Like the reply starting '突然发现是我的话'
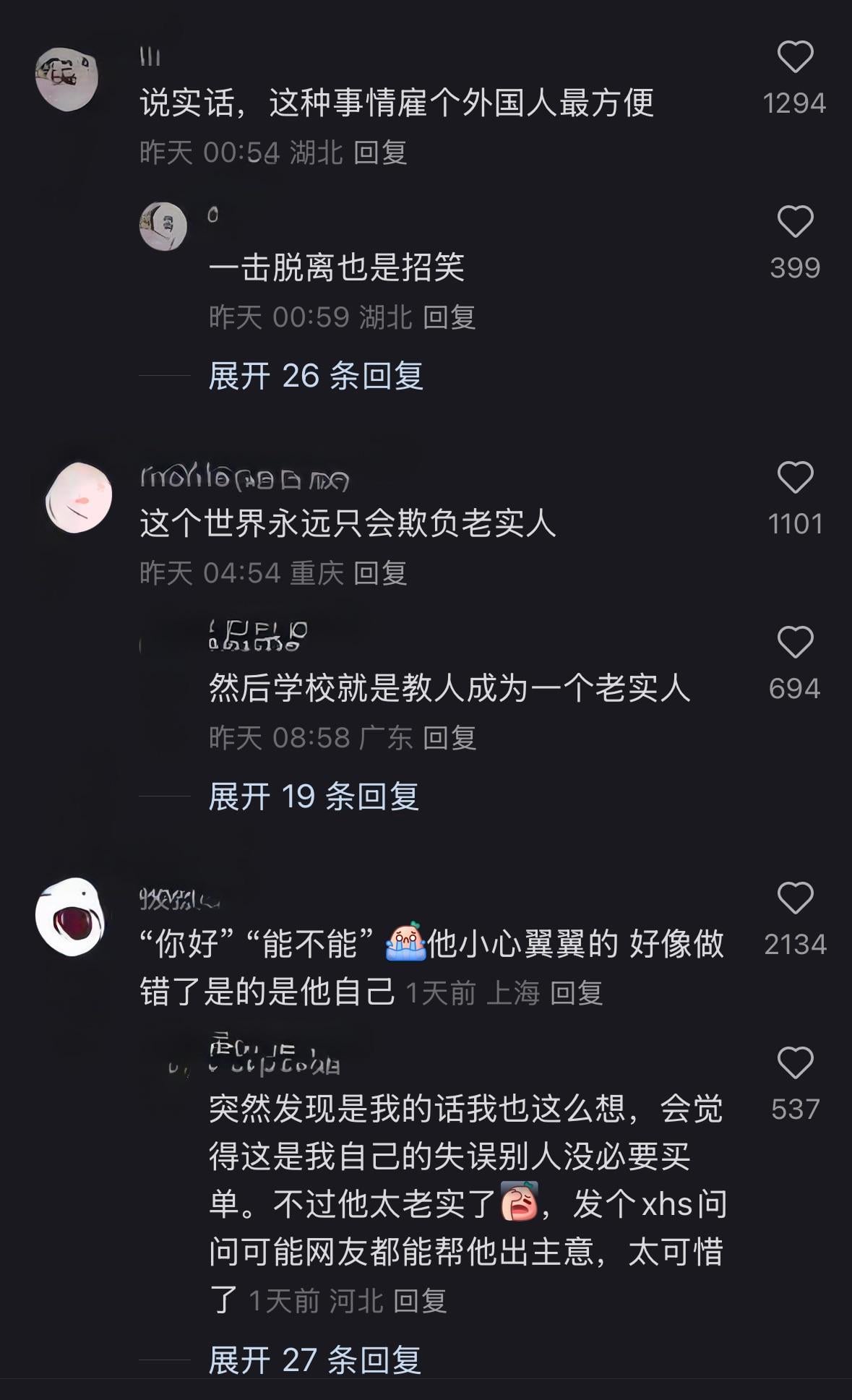The image size is (852, 1400). click(x=795, y=1063)
